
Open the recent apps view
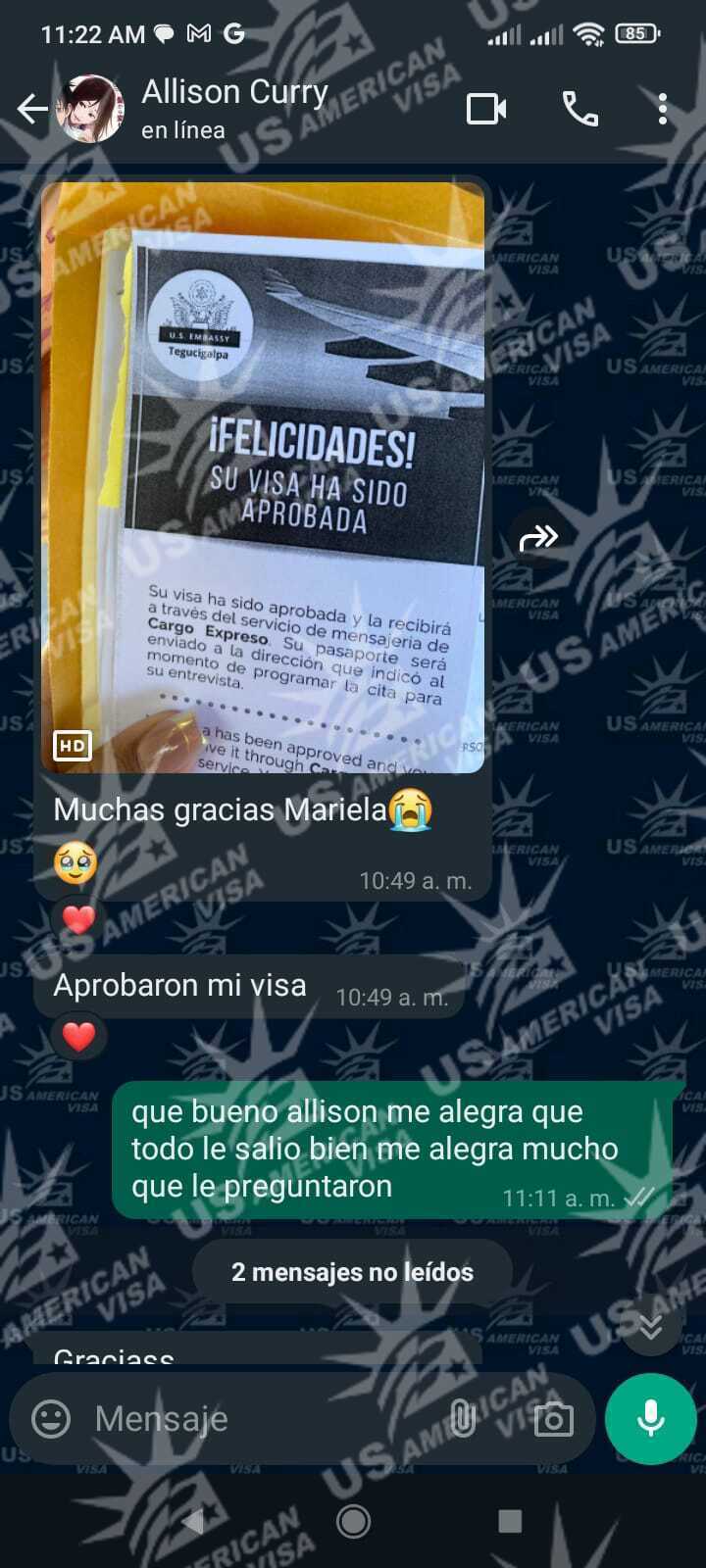tap(509, 1521)
